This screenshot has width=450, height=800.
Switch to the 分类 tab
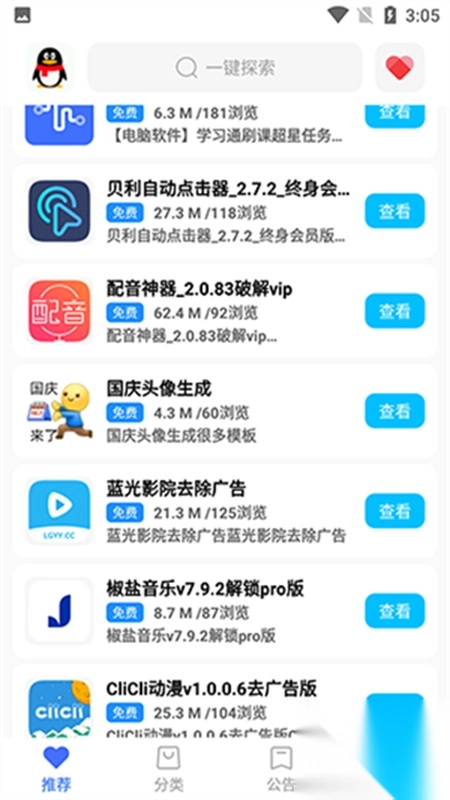click(x=168, y=769)
